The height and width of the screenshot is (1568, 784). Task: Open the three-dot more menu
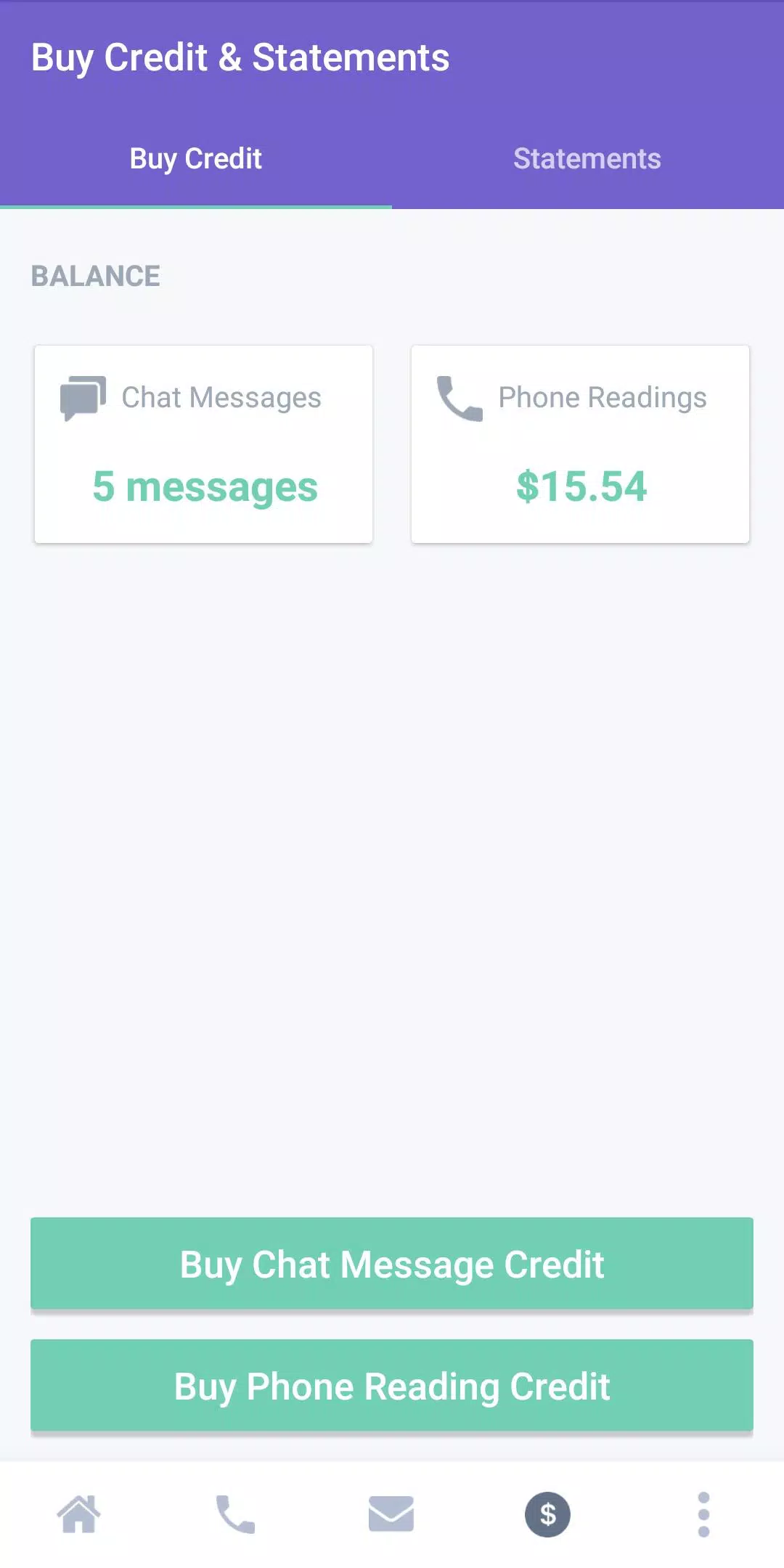pyautogui.click(x=703, y=1514)
